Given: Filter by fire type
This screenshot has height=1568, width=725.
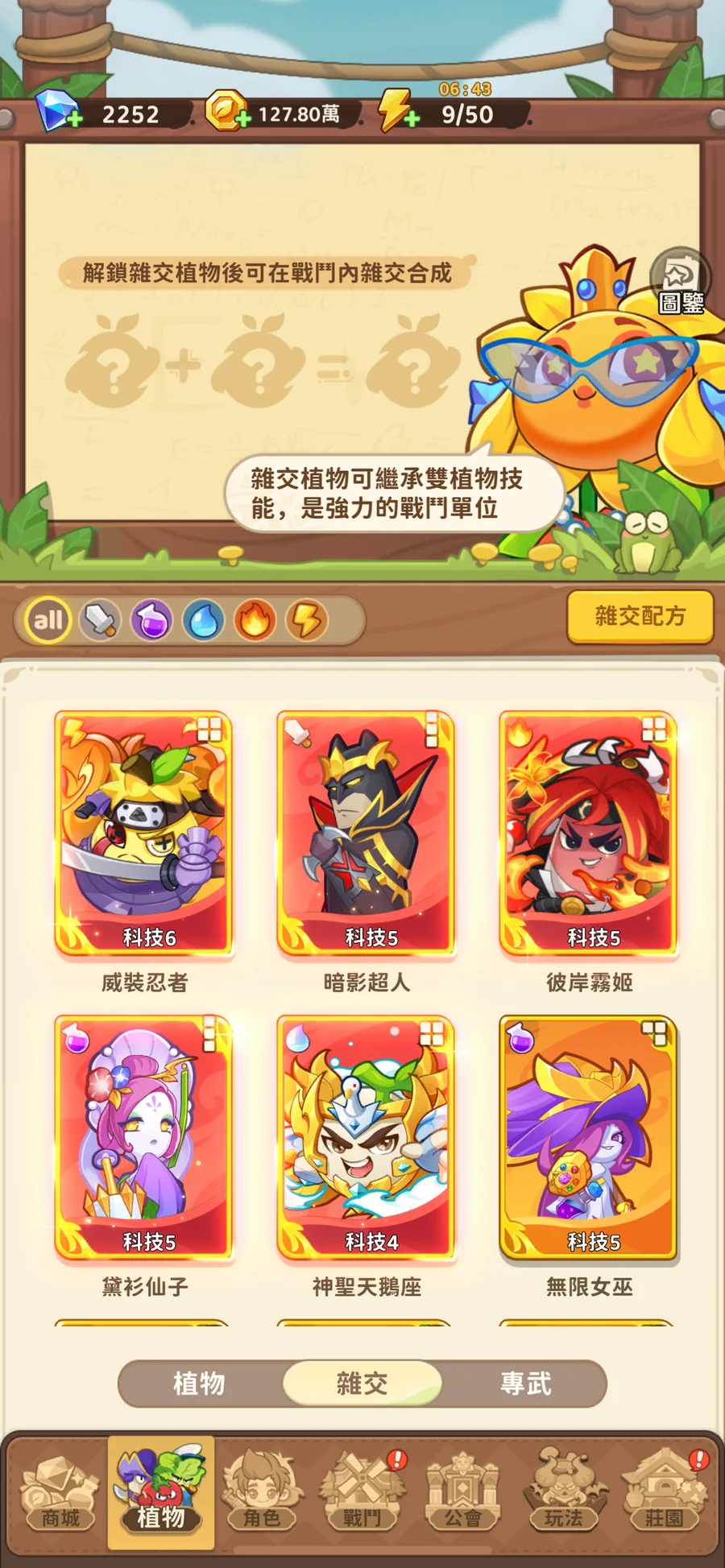Looking at the screenshot, I should click(x=255, y=621).
